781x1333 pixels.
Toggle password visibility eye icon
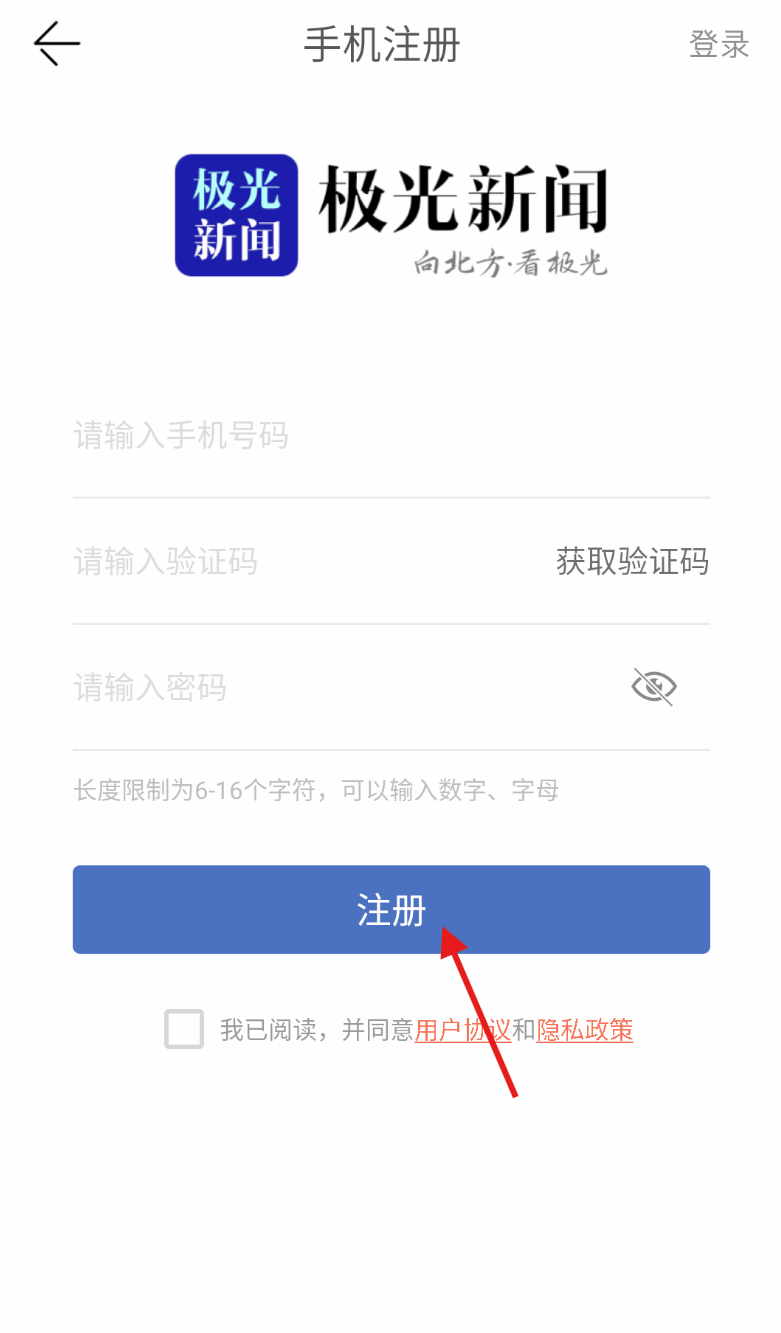pos(654,687)
